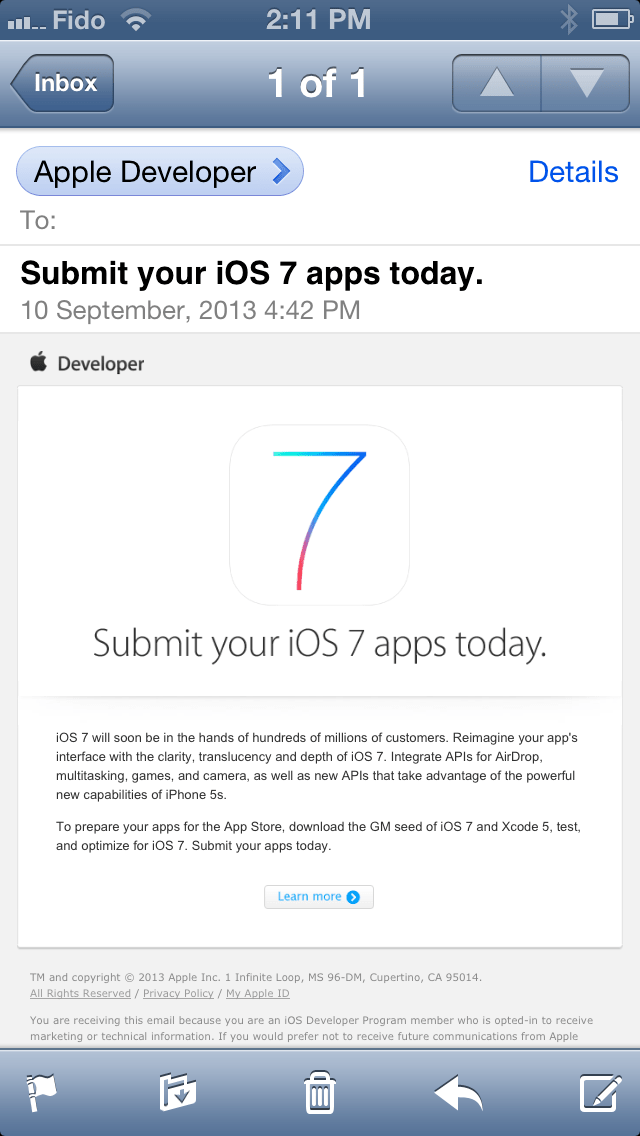The image size is (640, 1136).
Task: Compose a new email
Action: [x=601, y=1093]
